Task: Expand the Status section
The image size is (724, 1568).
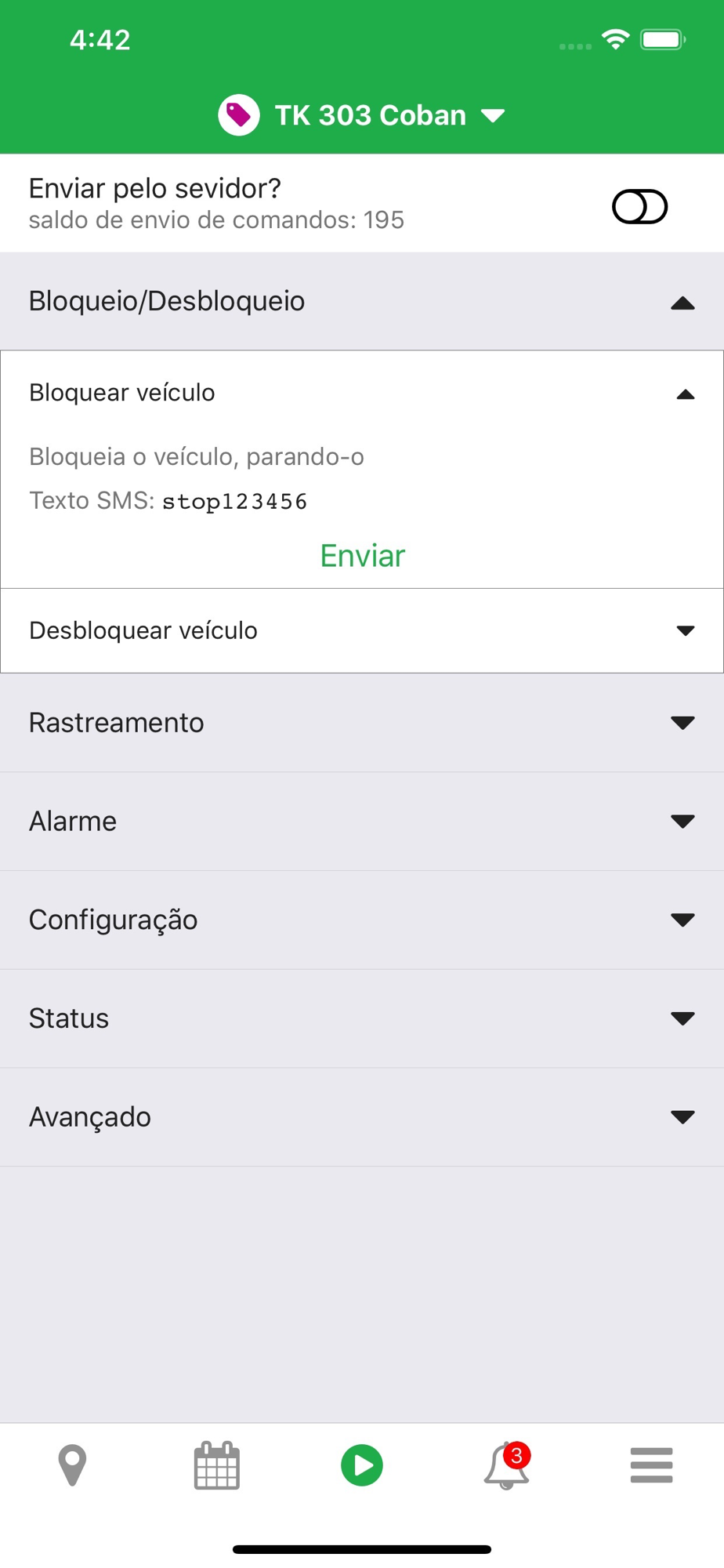Action: click(362, 1018)
